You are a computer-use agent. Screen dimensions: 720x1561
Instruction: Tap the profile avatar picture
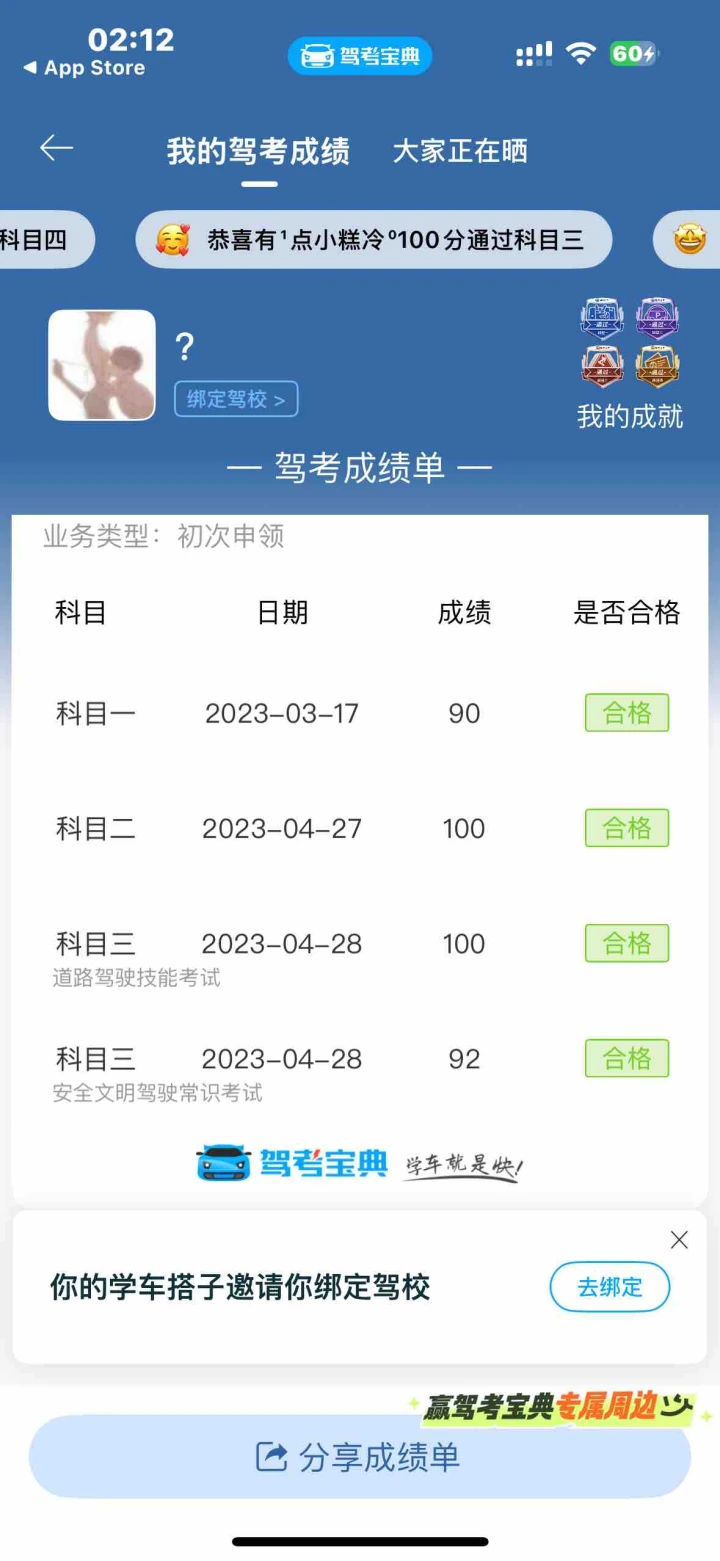click(x=102, y=364)
